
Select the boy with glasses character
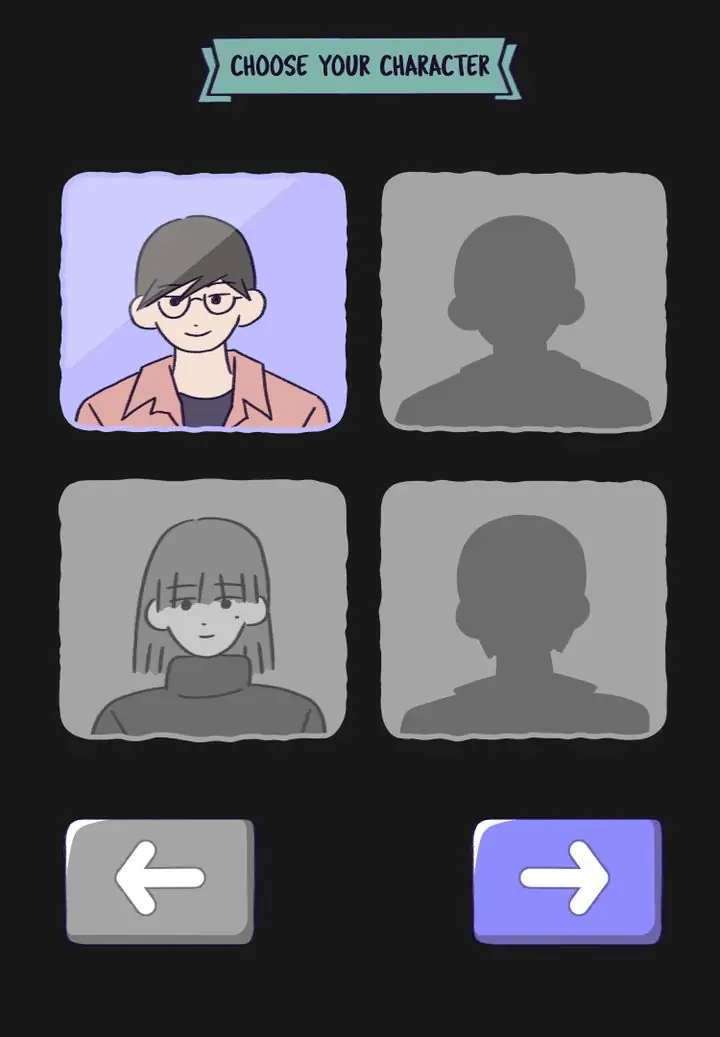click(x=204, y=302)
